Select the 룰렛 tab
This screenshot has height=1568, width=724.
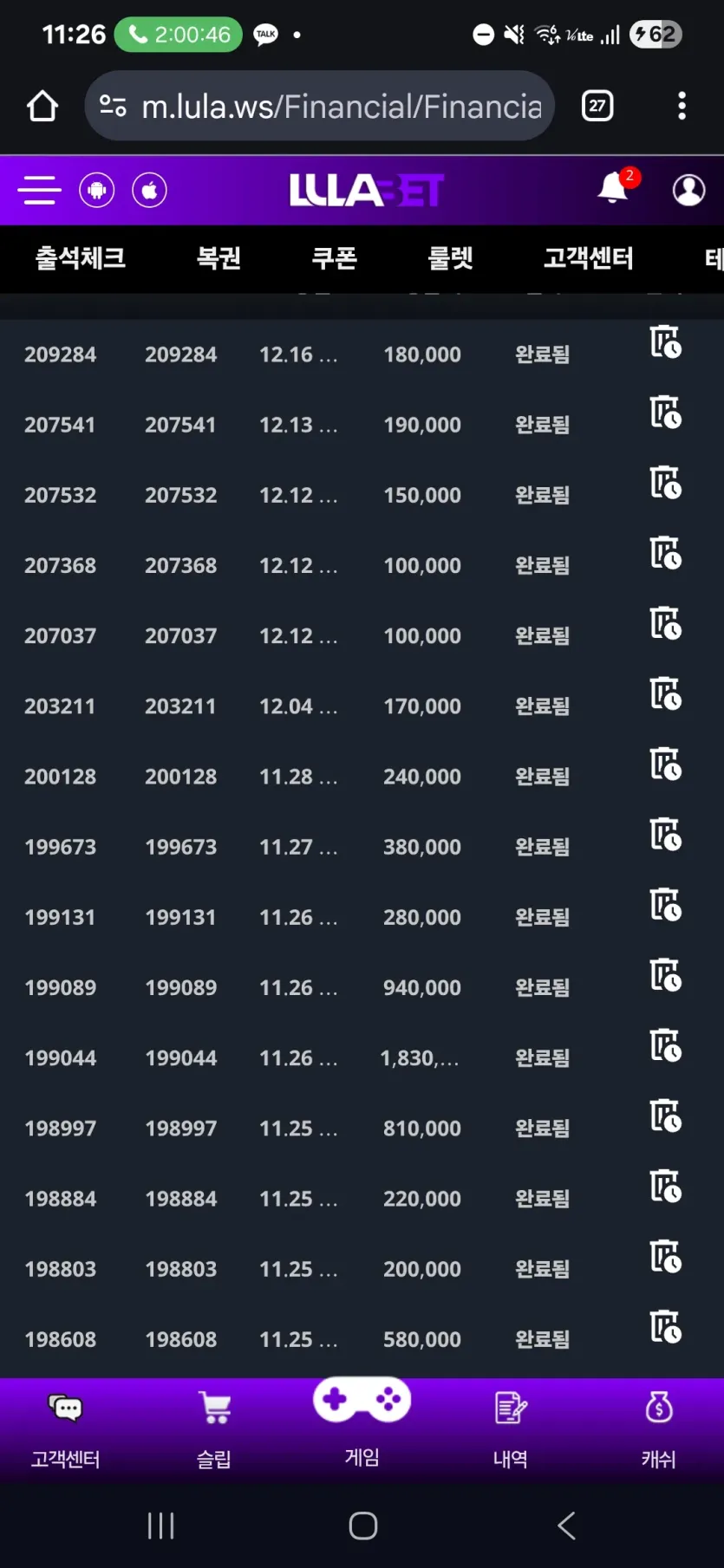[x=450, y=258]
